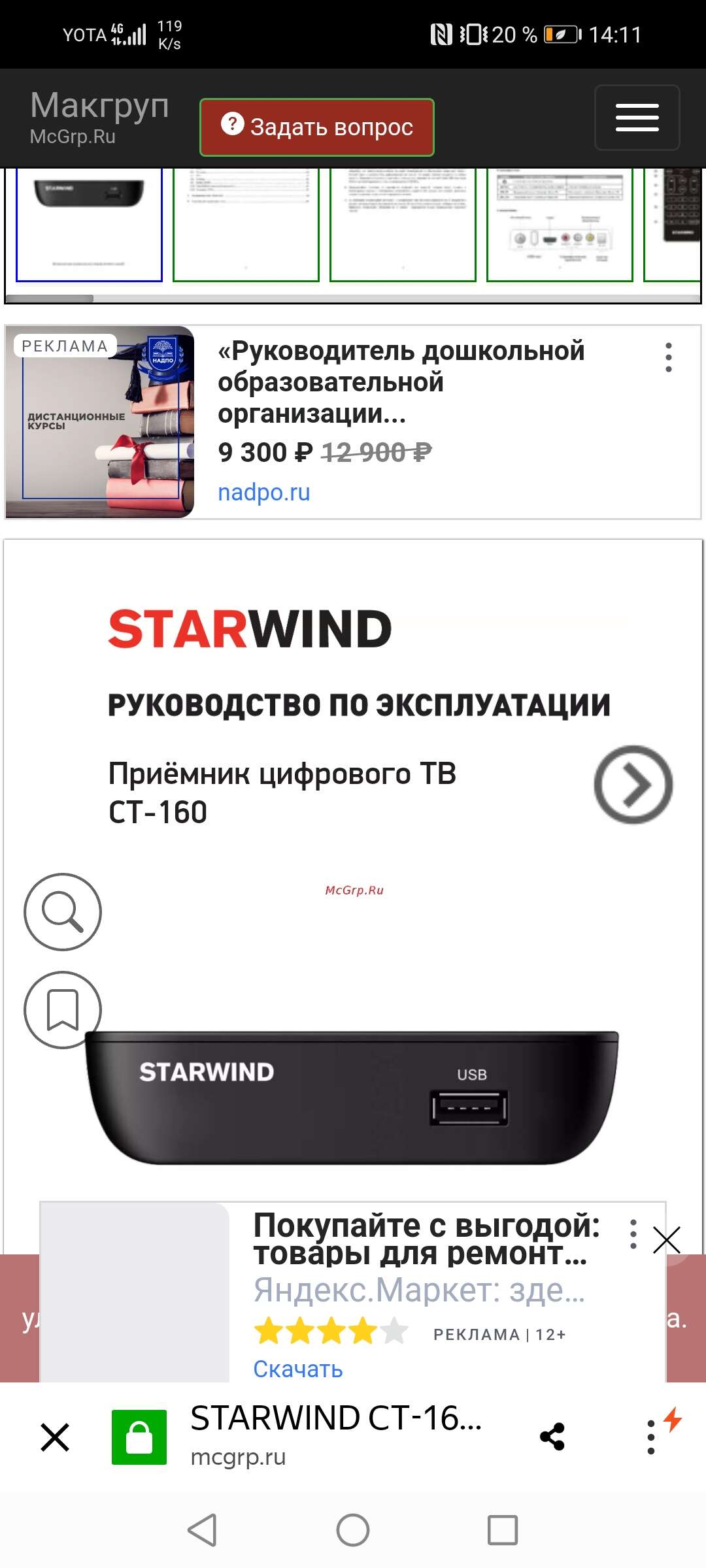706x1568 pixels.
Task: Close the Яндекс.Маркет ad banner
Action: [x=667, y=1240]
